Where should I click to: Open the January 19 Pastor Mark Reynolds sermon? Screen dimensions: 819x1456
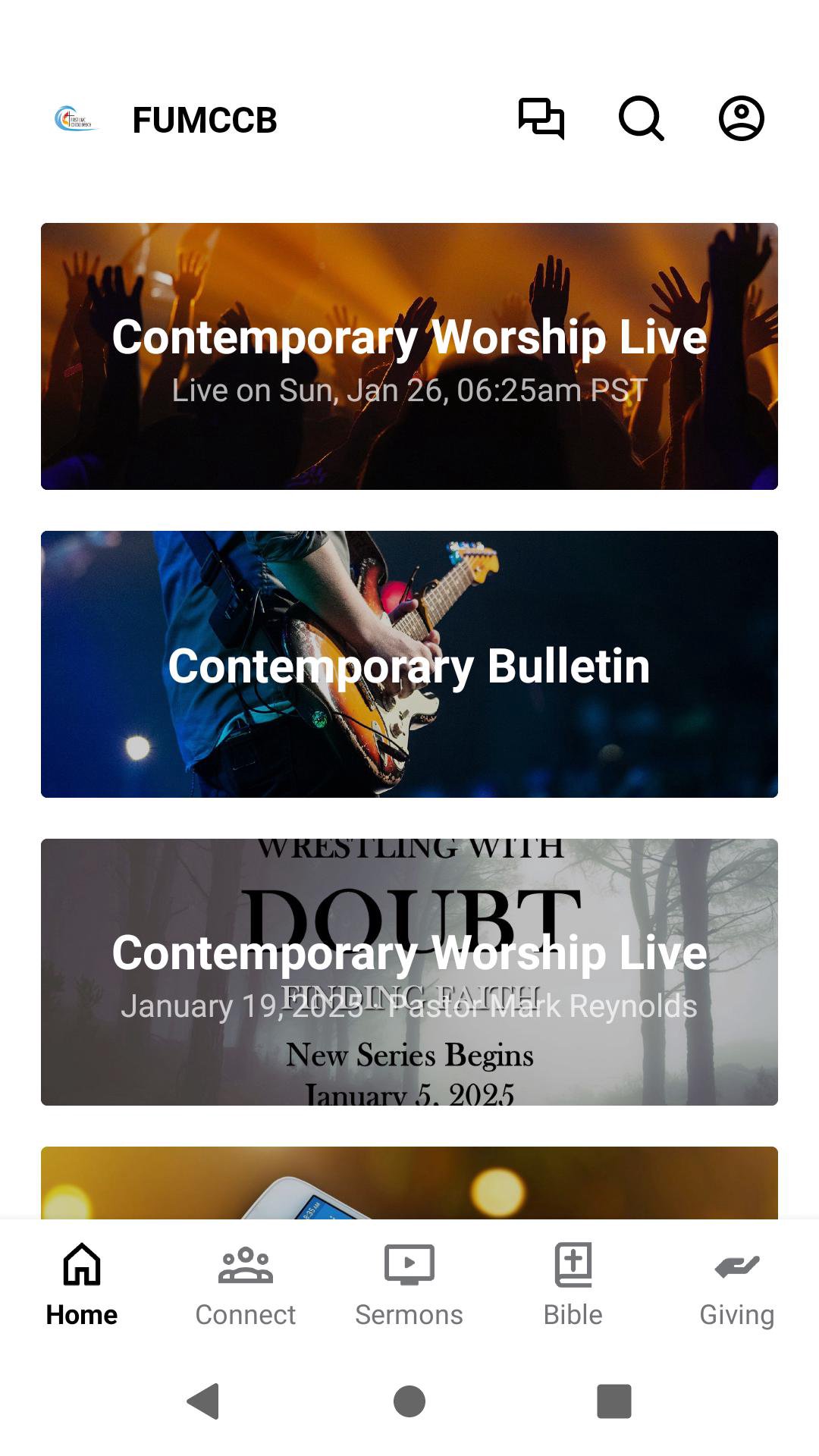point(409,972)
